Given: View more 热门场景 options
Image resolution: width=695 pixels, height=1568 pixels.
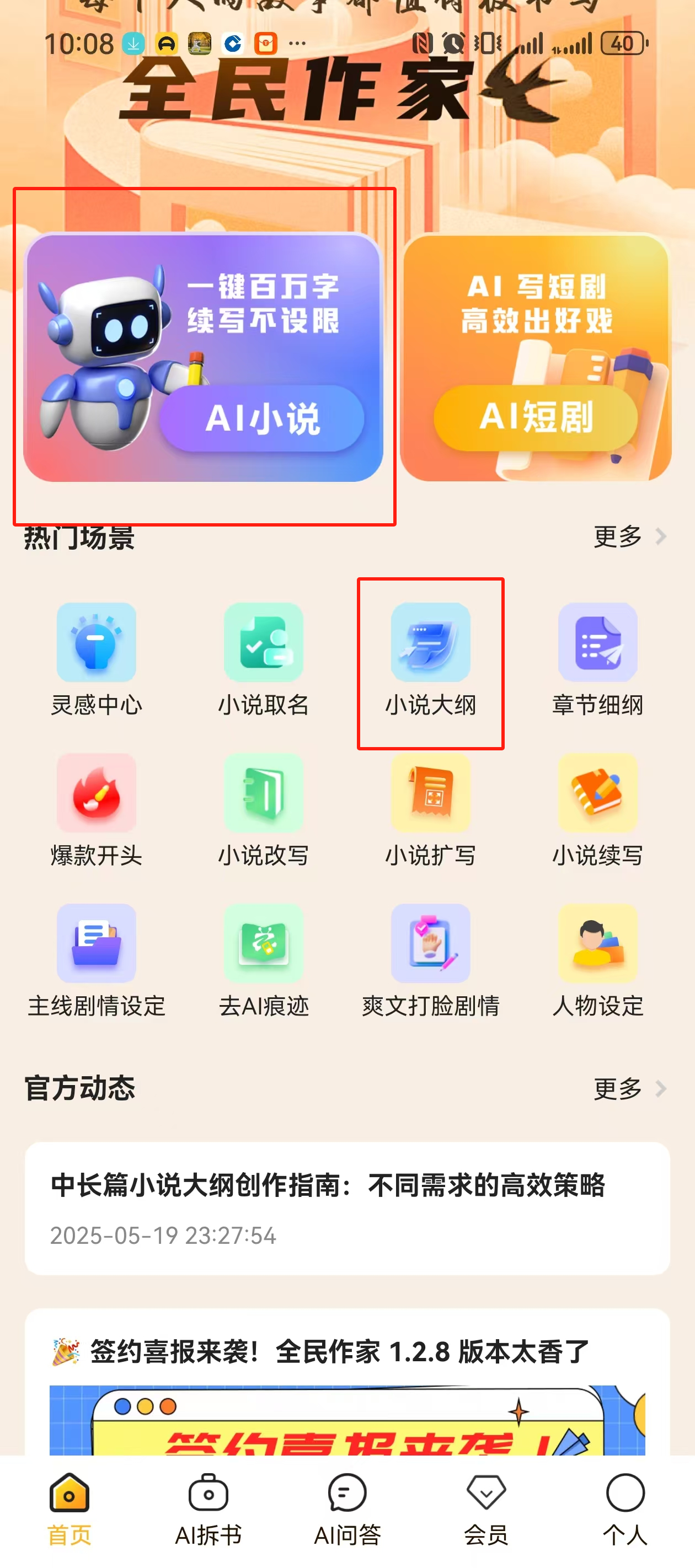Looking at the screenshot, I should 629,536.
